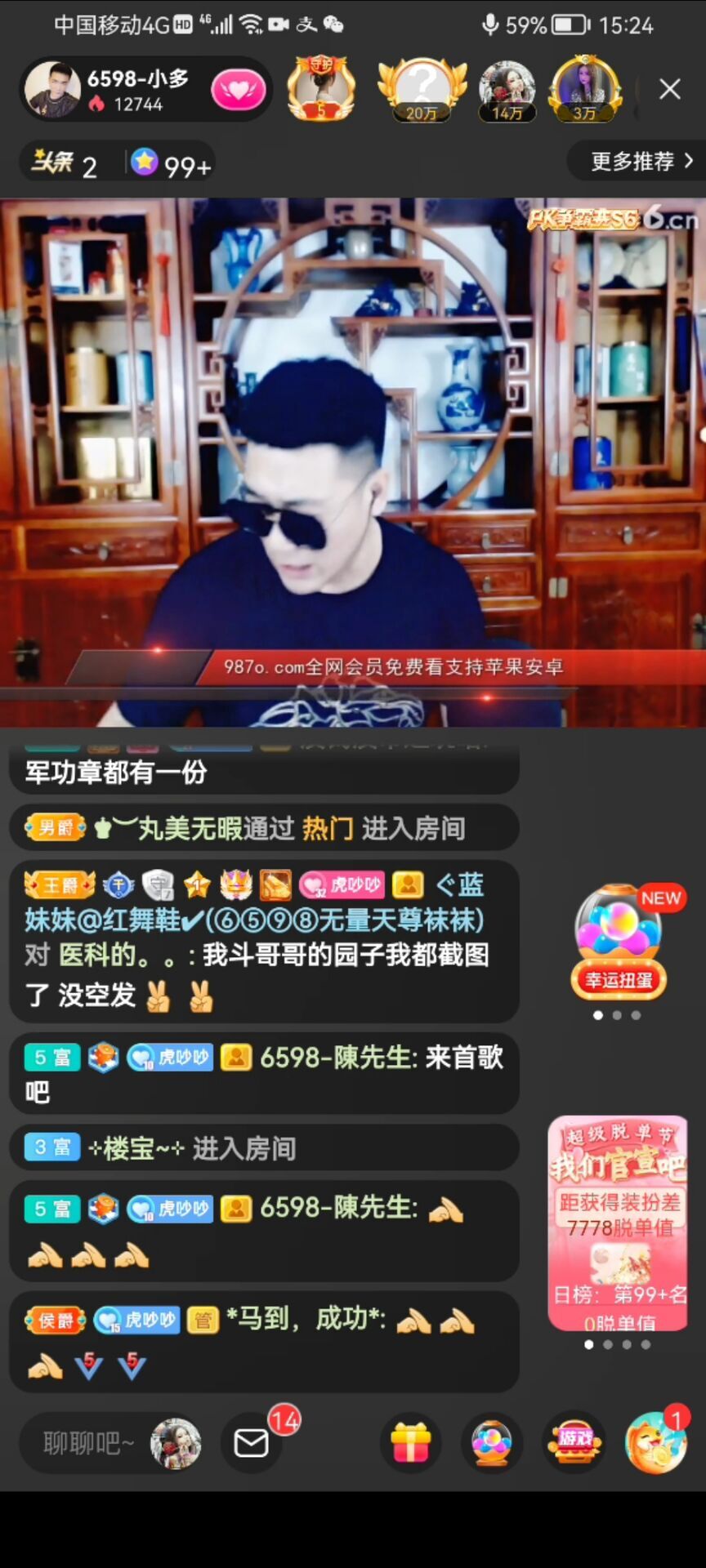Screen dimensions: 706x1568
Task: Close the live room
Action: 670,89
